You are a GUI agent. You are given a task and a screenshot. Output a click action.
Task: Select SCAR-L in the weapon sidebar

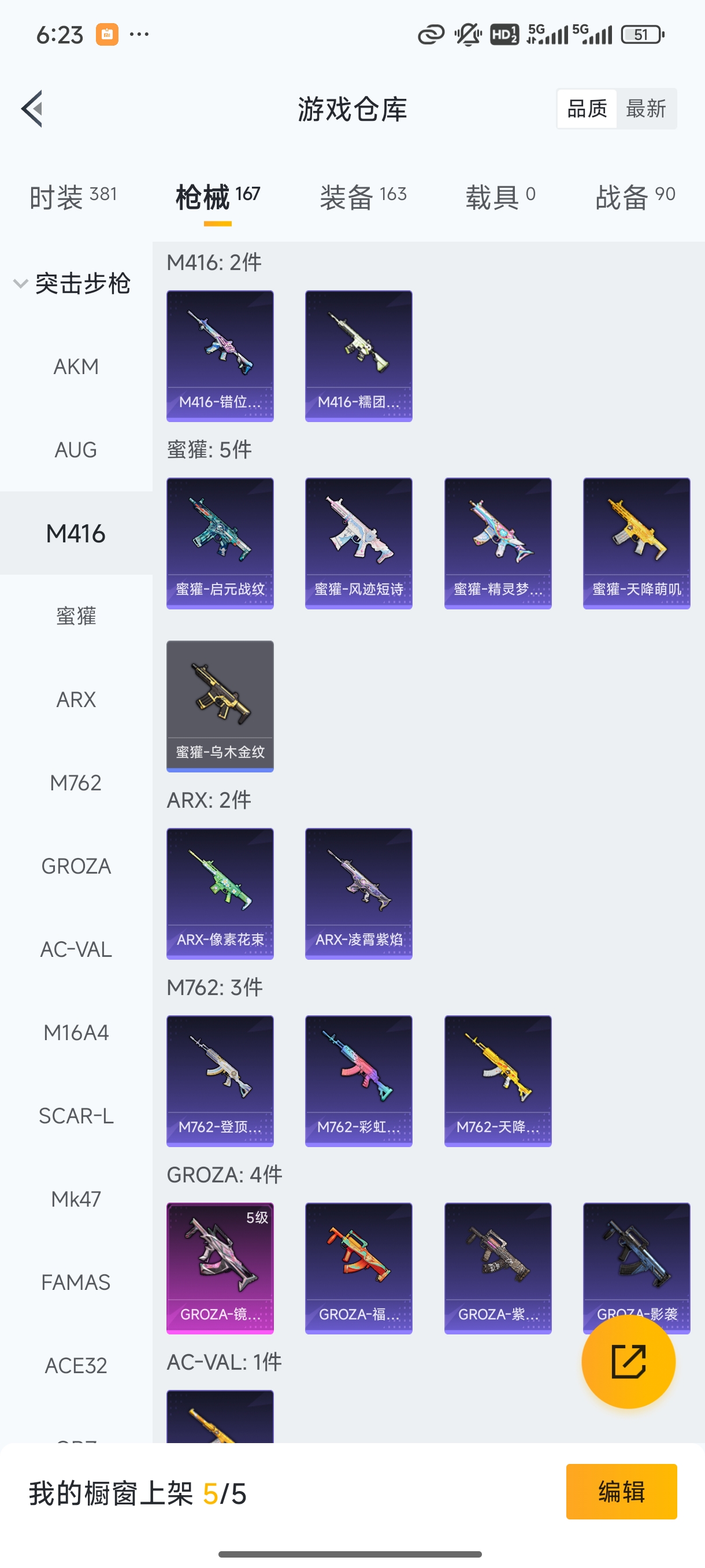tap(76, 1116)
